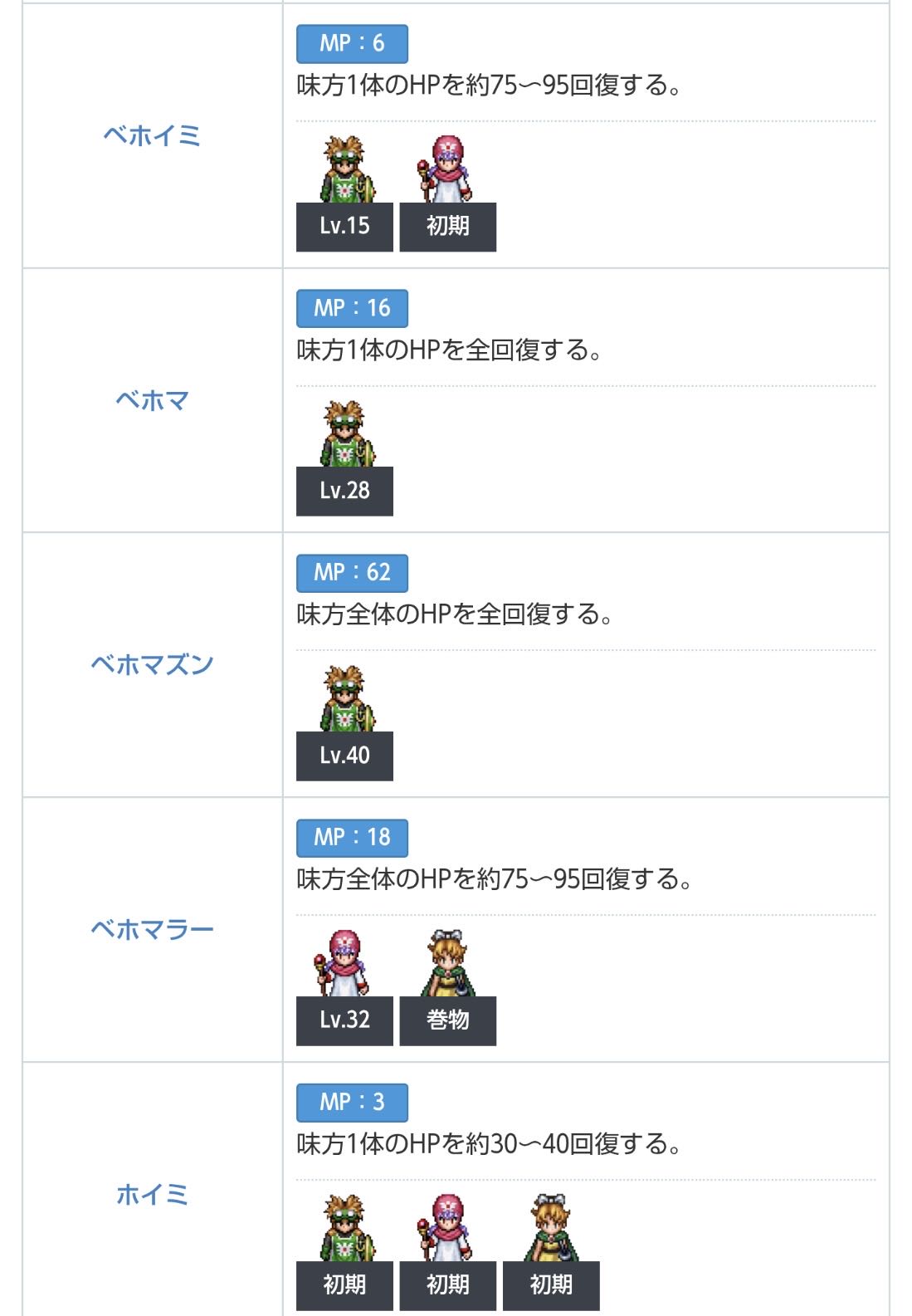Open the ベホイミ spell link

[x=152, y=135]
